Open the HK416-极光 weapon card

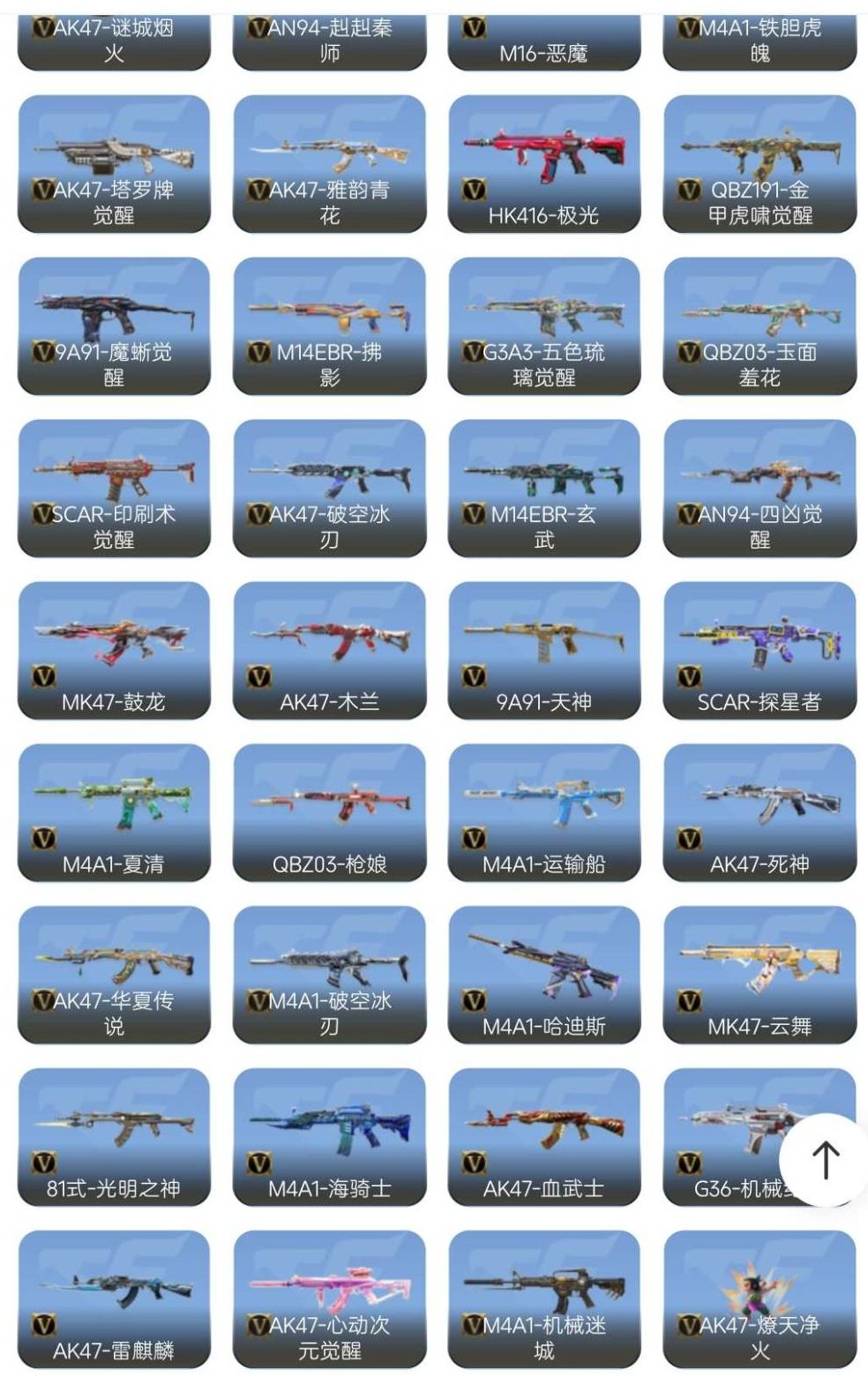[543, 164]
